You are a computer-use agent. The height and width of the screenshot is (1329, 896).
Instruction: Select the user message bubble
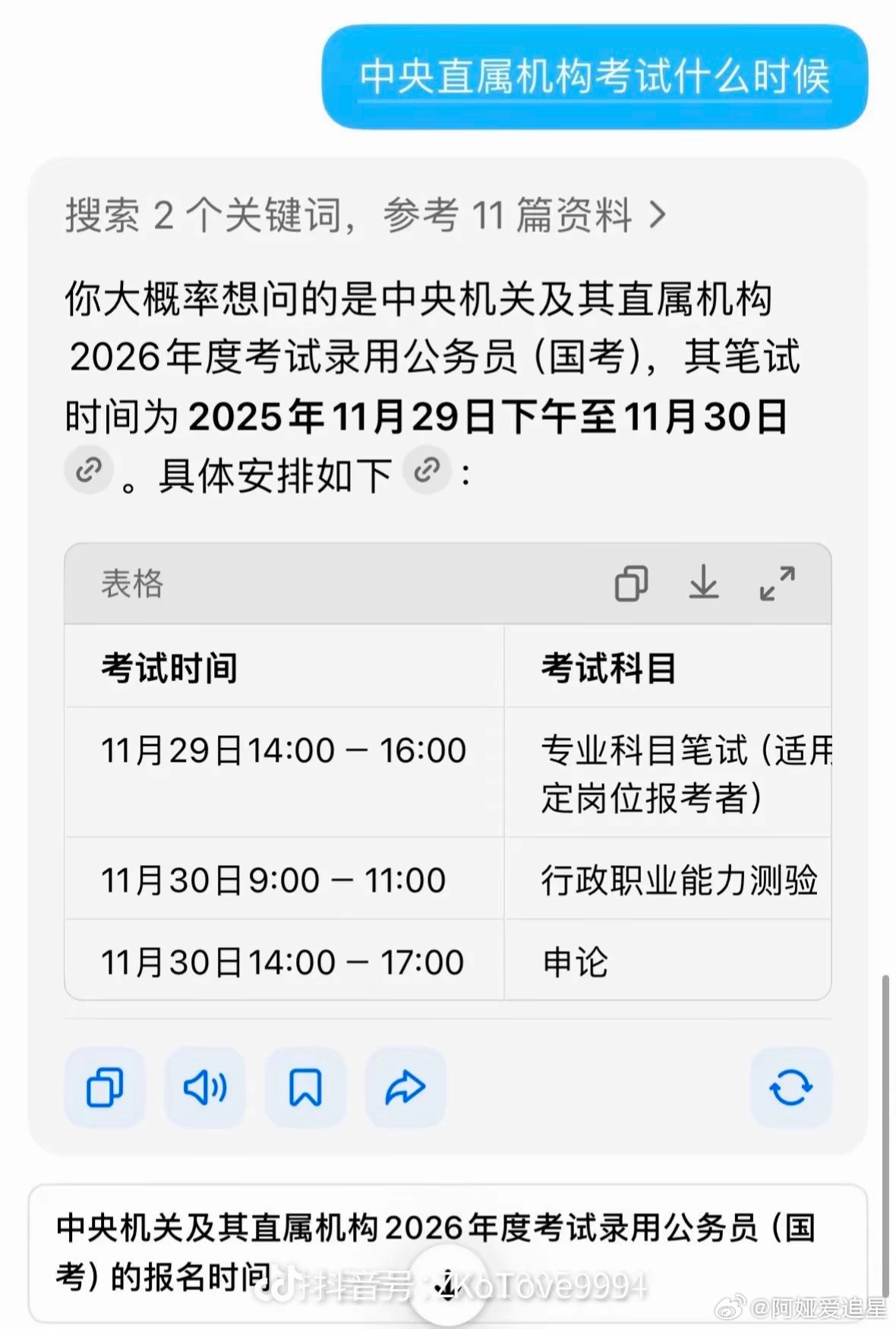596,74
